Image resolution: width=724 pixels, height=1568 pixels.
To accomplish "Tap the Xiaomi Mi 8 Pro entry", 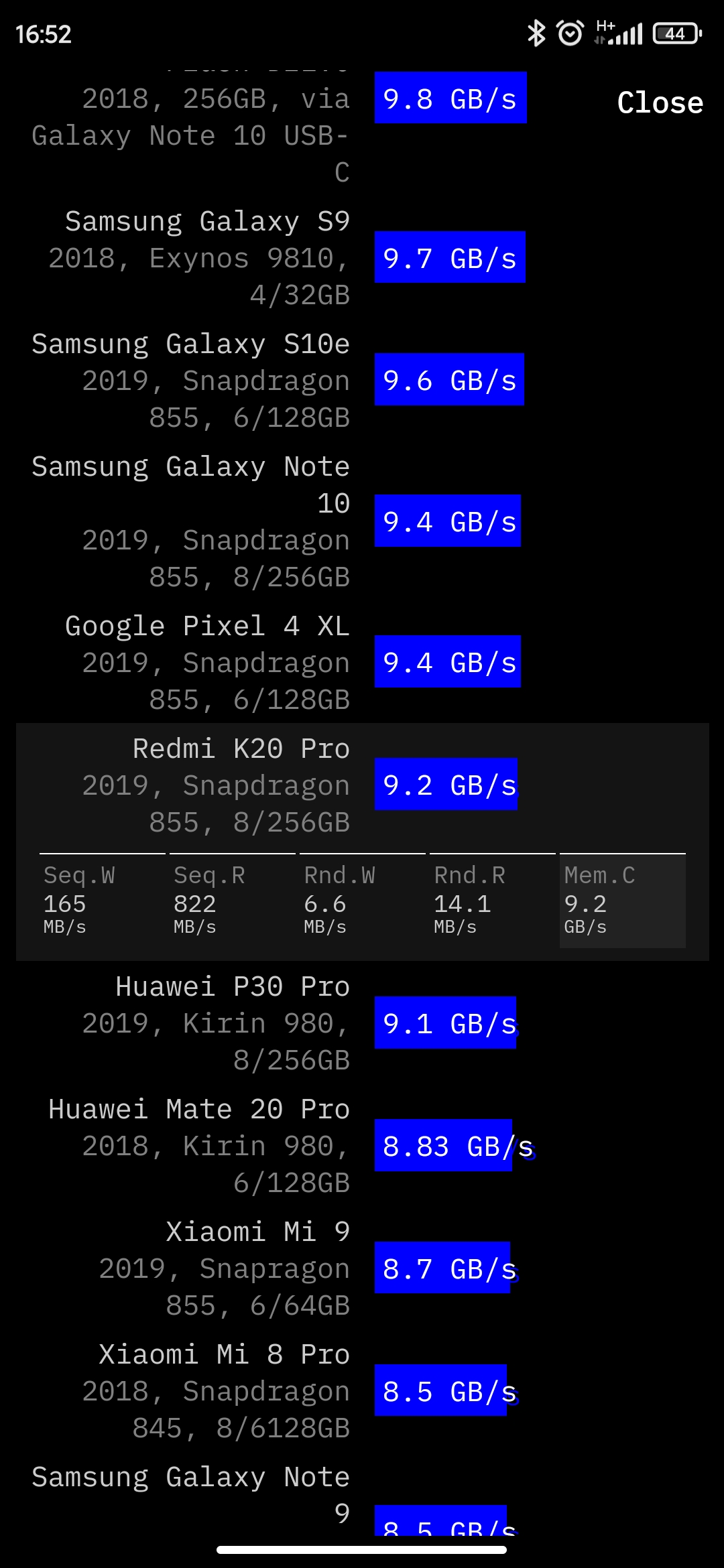I will [362, 1390].
